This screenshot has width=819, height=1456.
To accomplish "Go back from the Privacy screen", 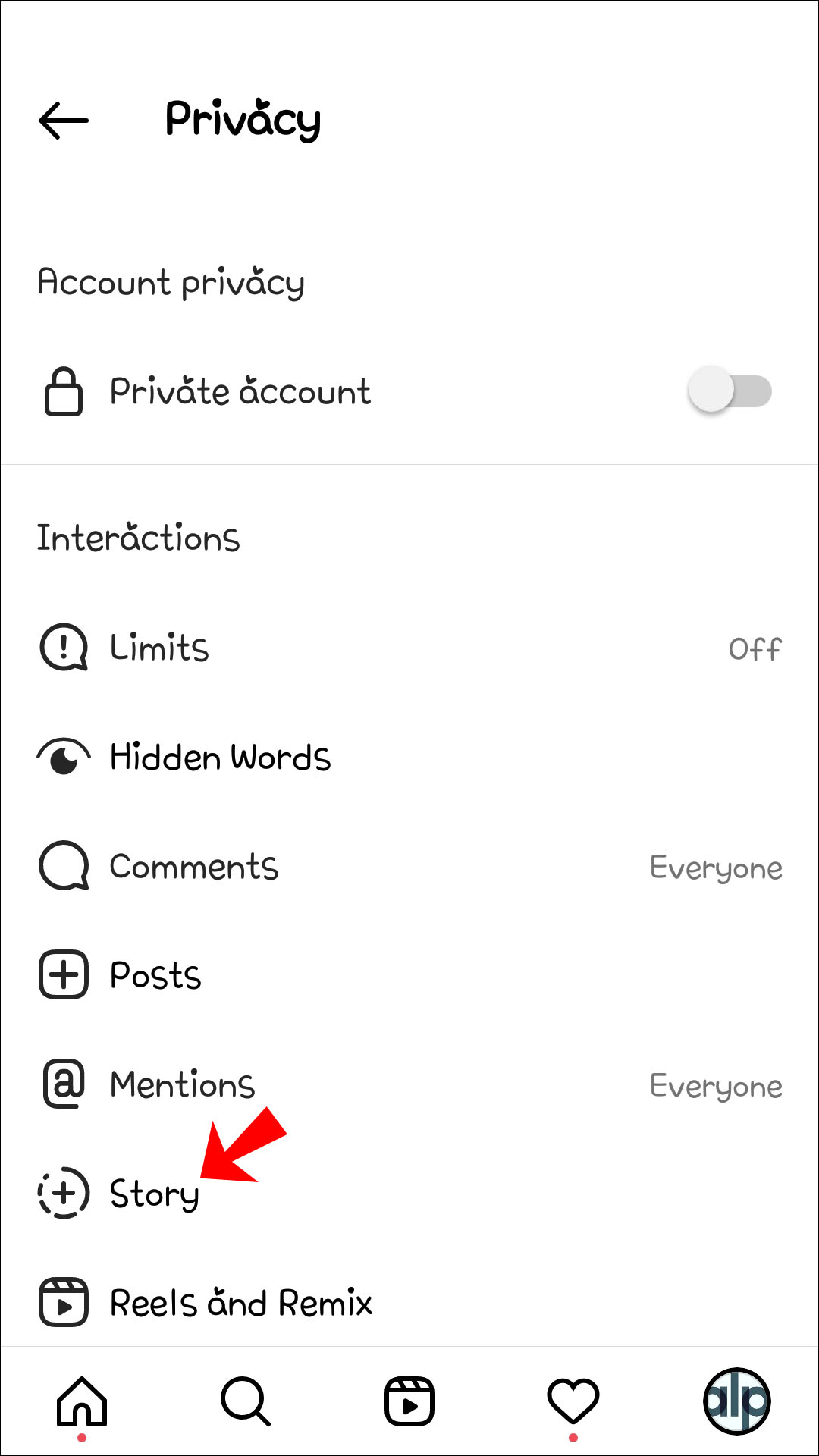I will point(64,121).
